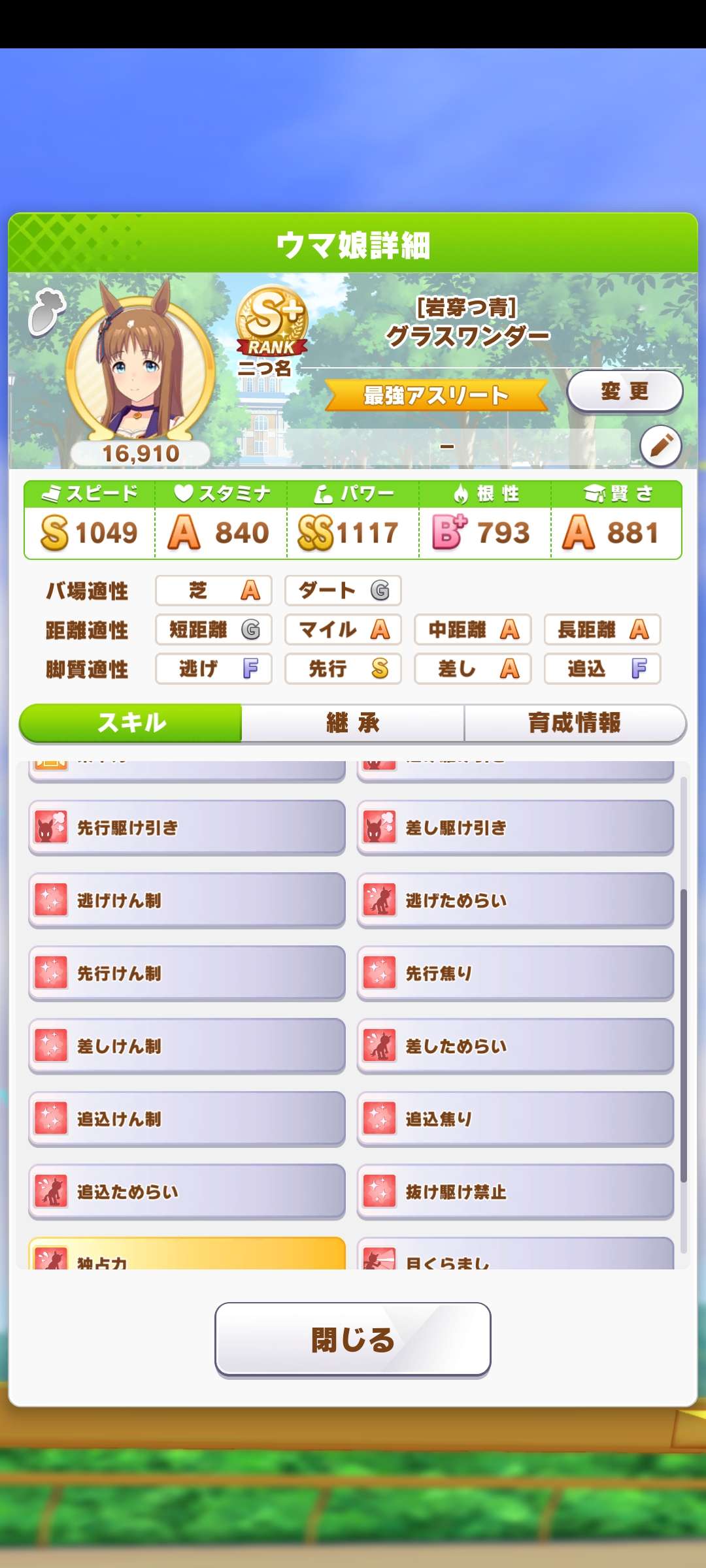Select the 先行 S running style badge
Image resolution: width=706 pixels, height=1568 pixels.
pos(343,668)
